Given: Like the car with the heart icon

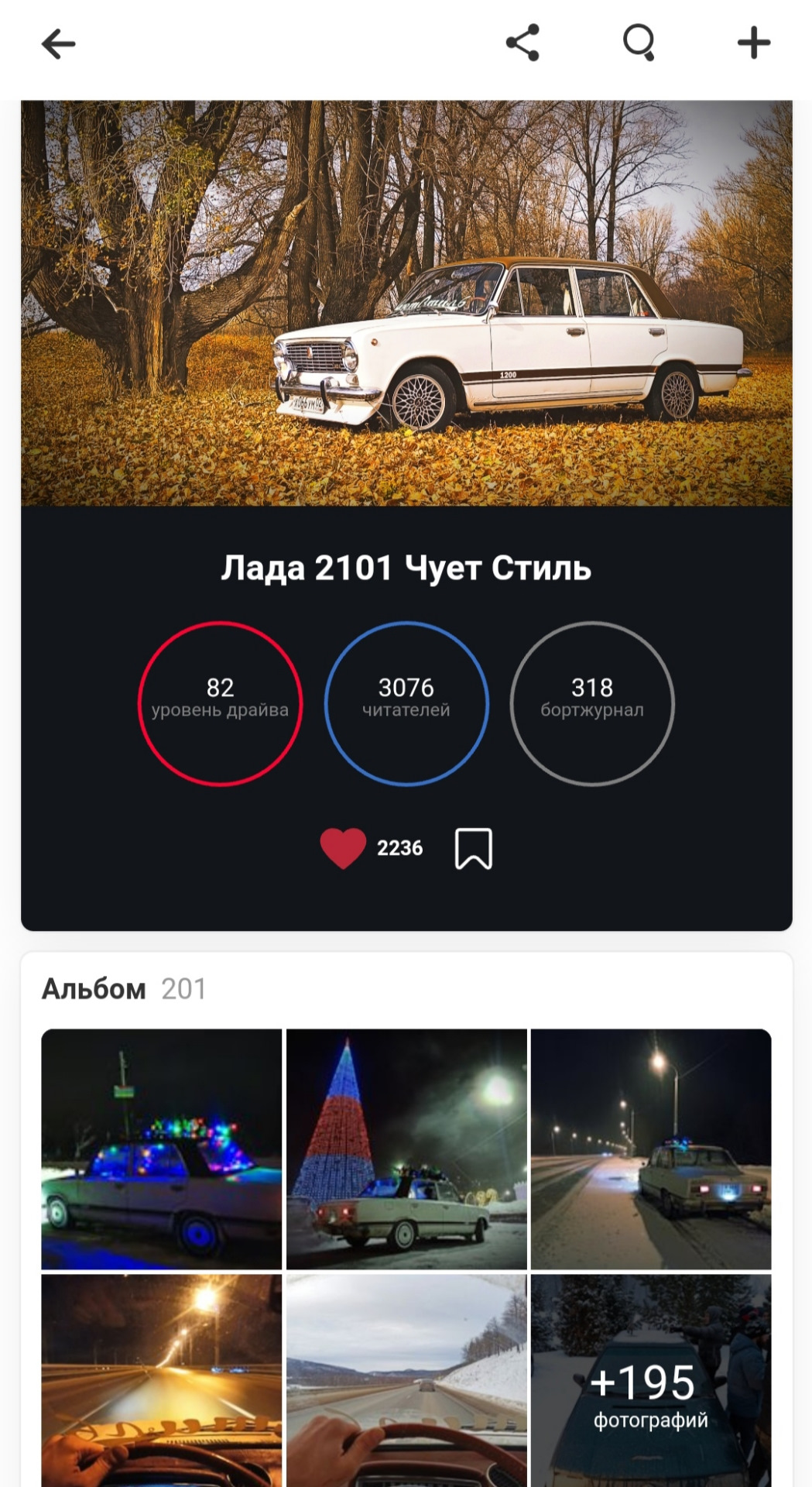Looking at the screenshot, I should (x=343, y=849).
